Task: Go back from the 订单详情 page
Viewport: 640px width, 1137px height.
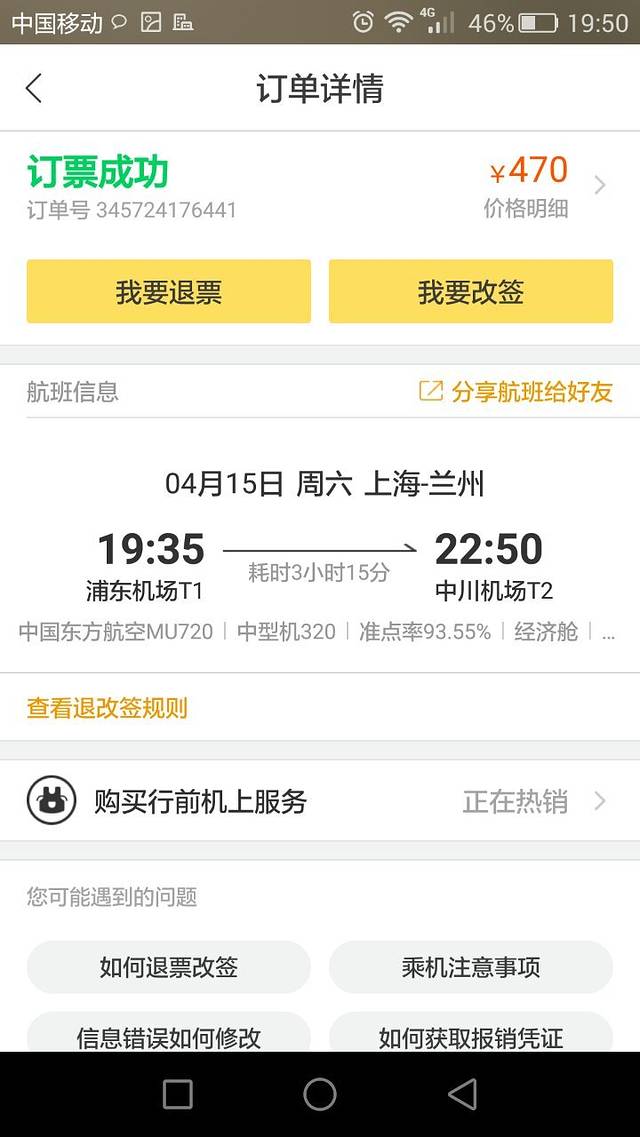Action: point(34,88)
